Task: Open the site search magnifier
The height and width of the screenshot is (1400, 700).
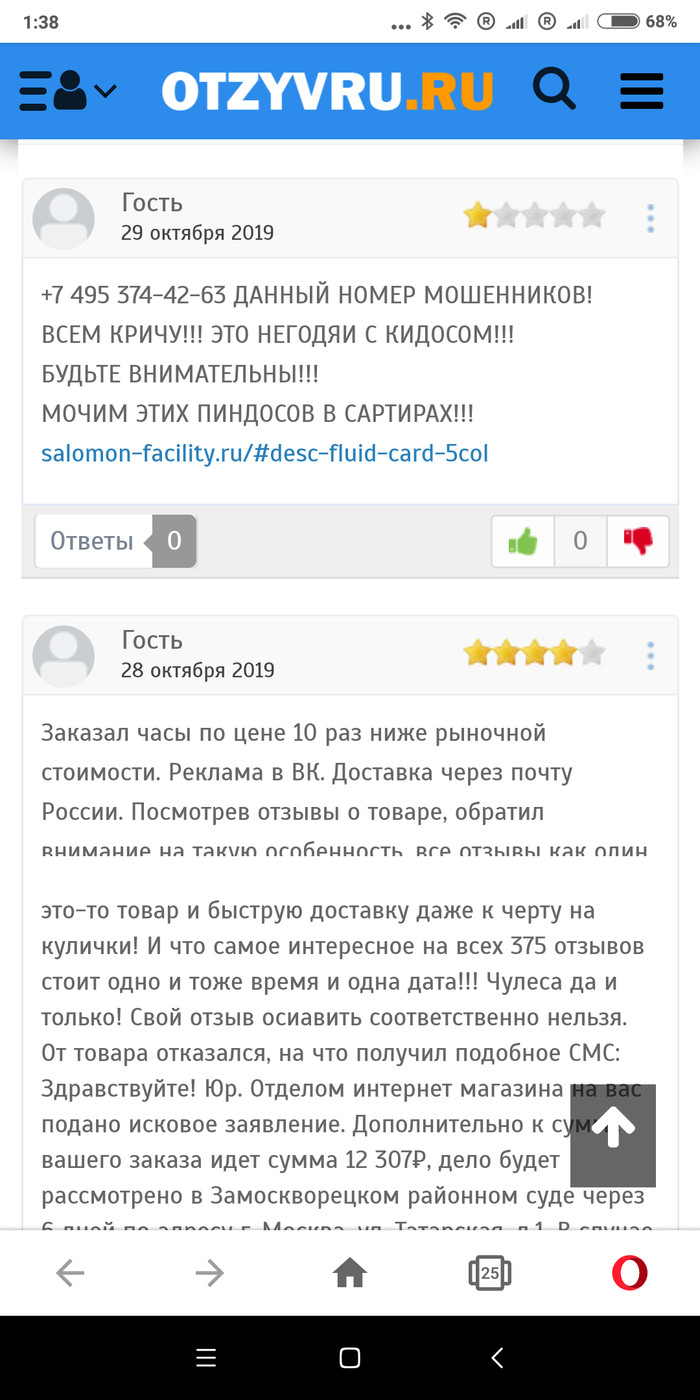Action: click(553, 90)
